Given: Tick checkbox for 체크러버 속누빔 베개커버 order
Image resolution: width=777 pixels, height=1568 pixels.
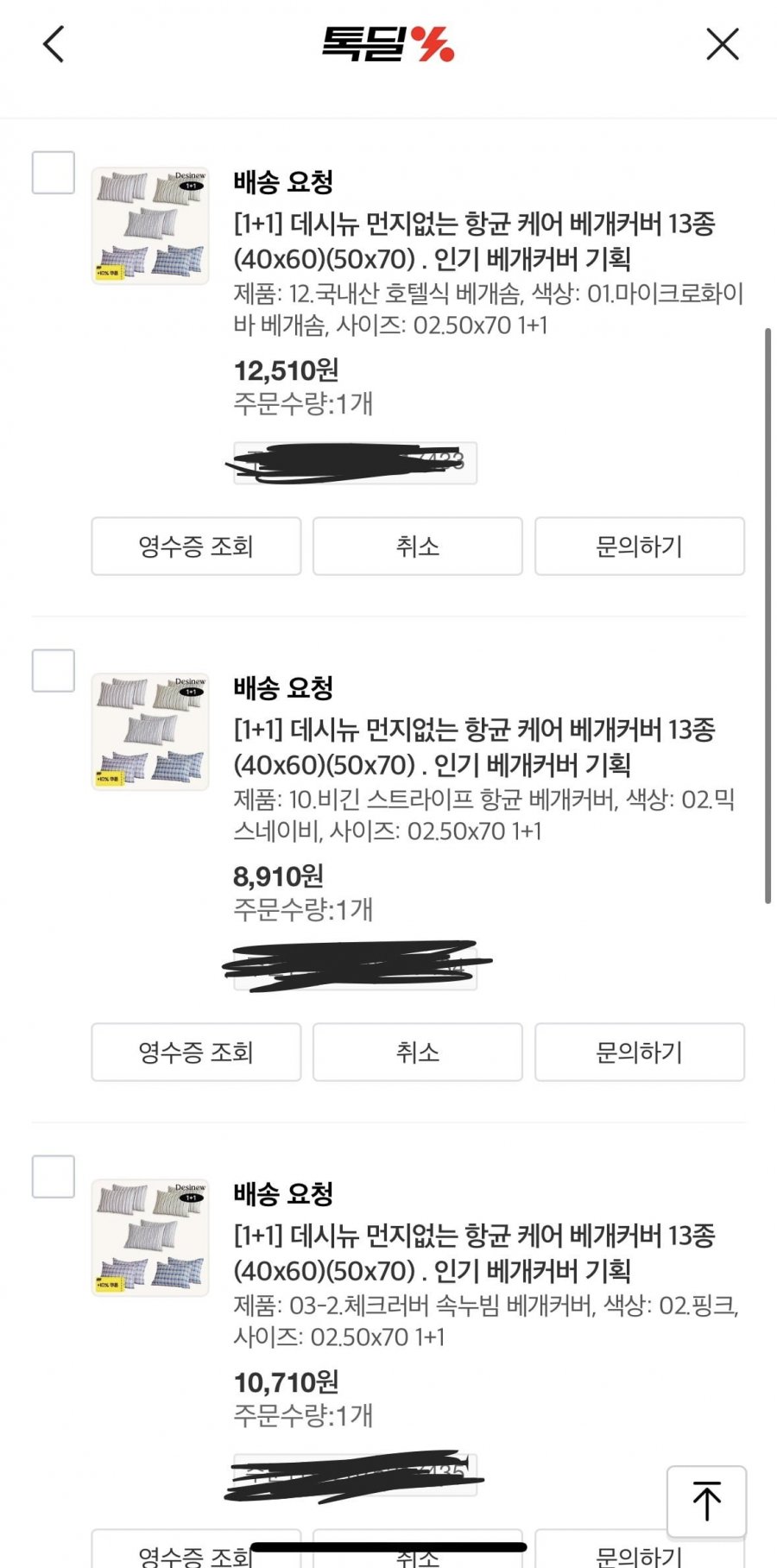Looking at the screenshot, I should (x=54, y=1177).
